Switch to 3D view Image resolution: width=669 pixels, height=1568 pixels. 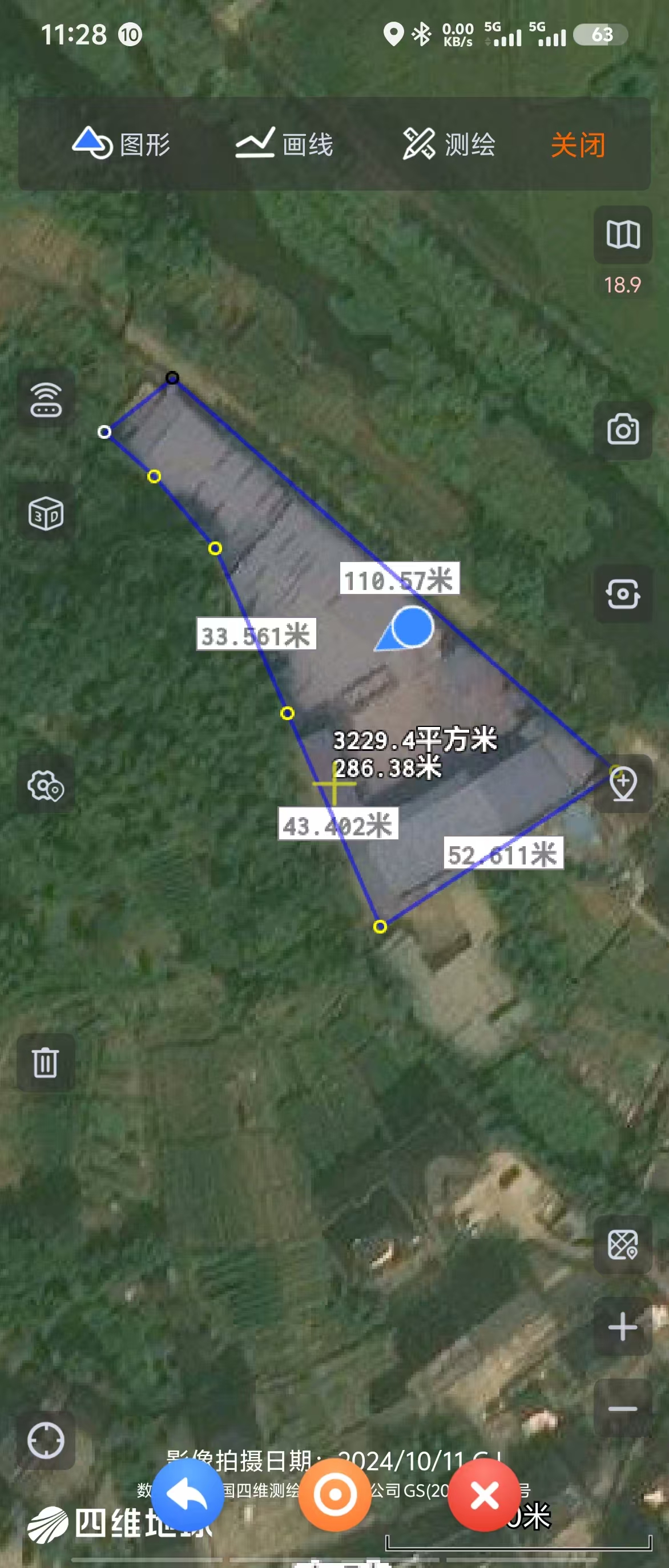tap(46, 514)
